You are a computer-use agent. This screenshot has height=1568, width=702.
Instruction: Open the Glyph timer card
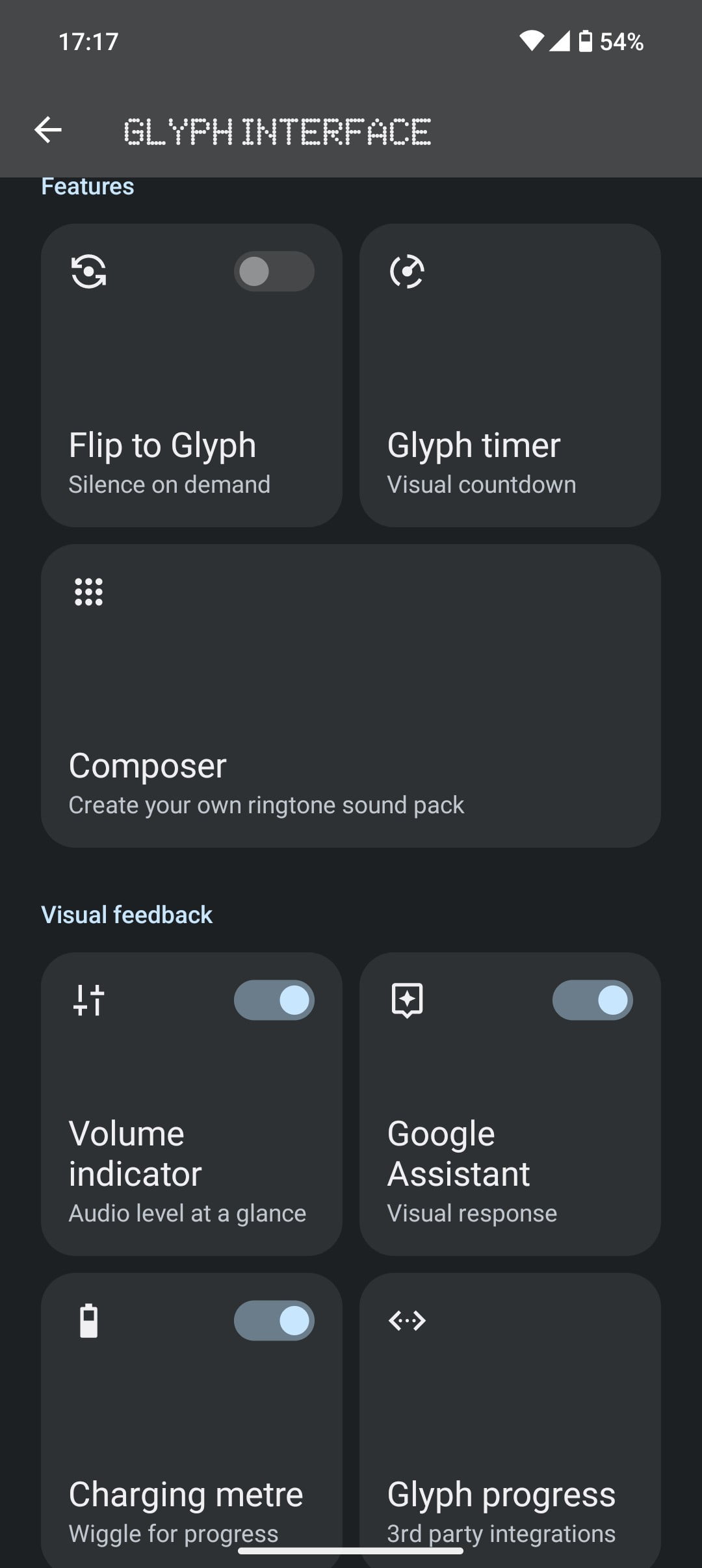click(510, 375)
